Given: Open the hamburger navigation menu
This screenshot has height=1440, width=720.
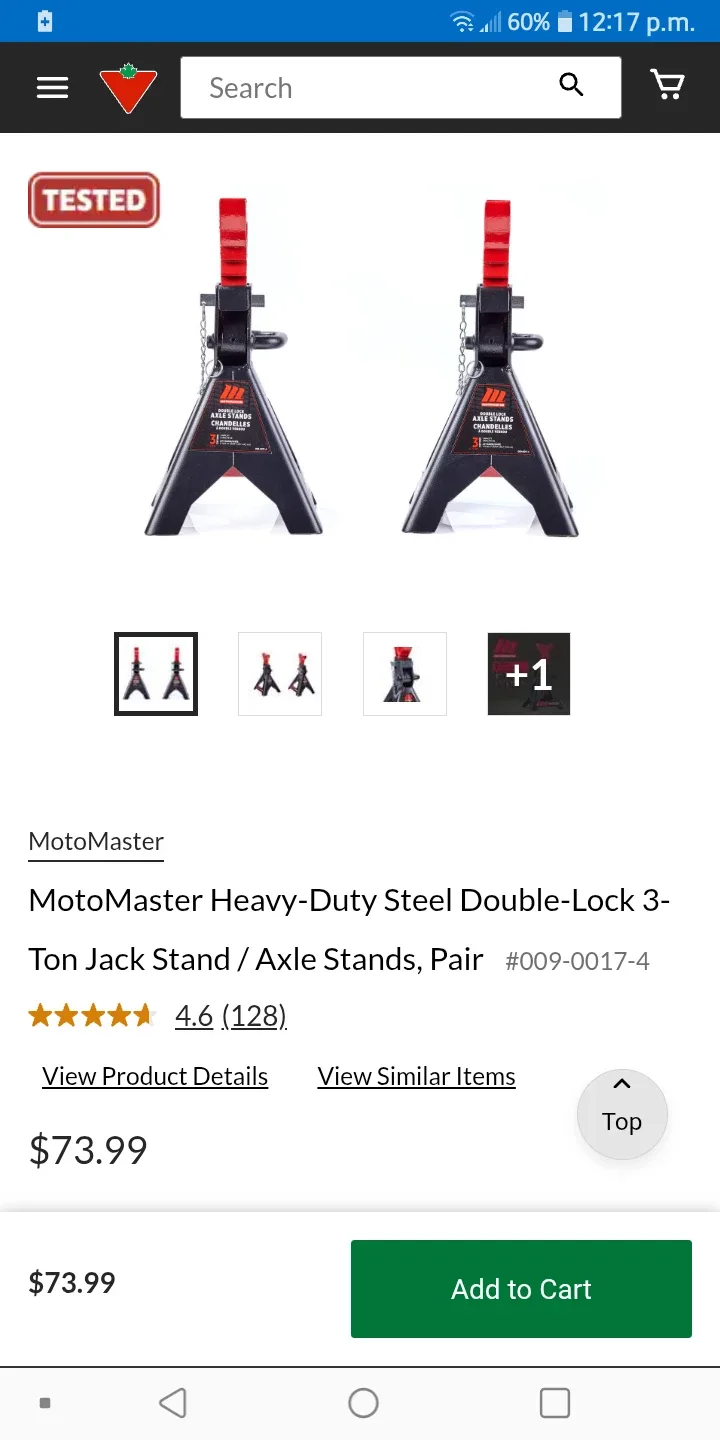Looking at the screenshot, I should point(52,87).
